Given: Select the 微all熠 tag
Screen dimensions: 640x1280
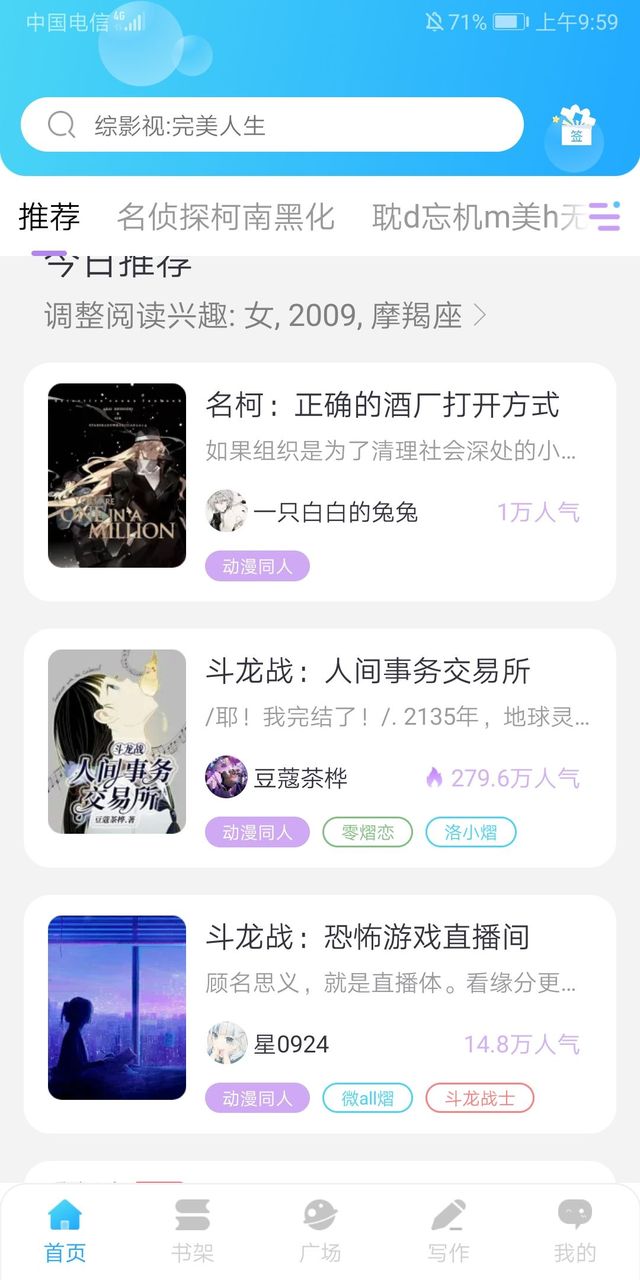Looking at the screenshot, I should pos(367,1098).
